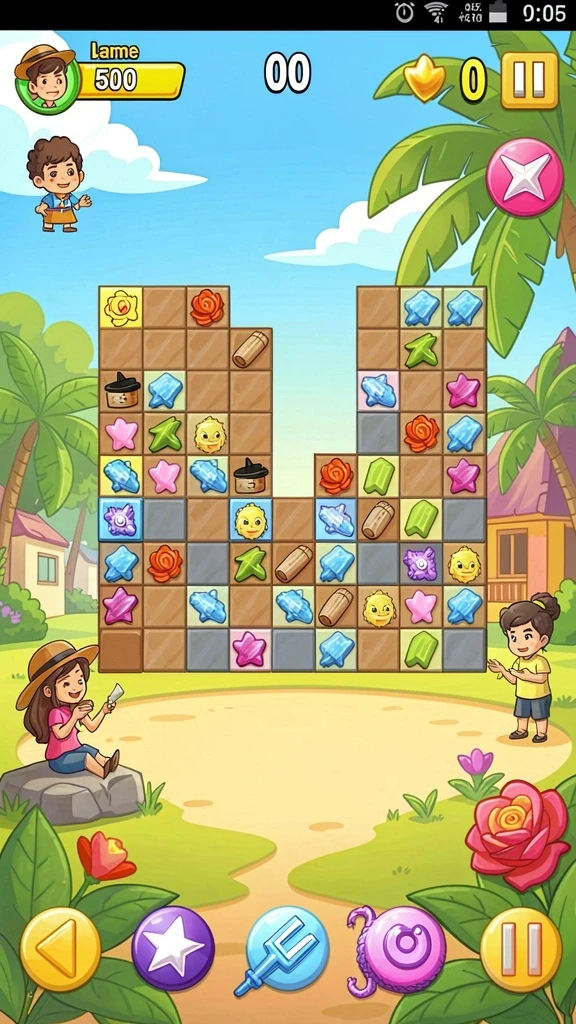This screenshot has height=1024, width=576.
Task: Tap the pink star button under the pause button
Action: pos(524,177)
